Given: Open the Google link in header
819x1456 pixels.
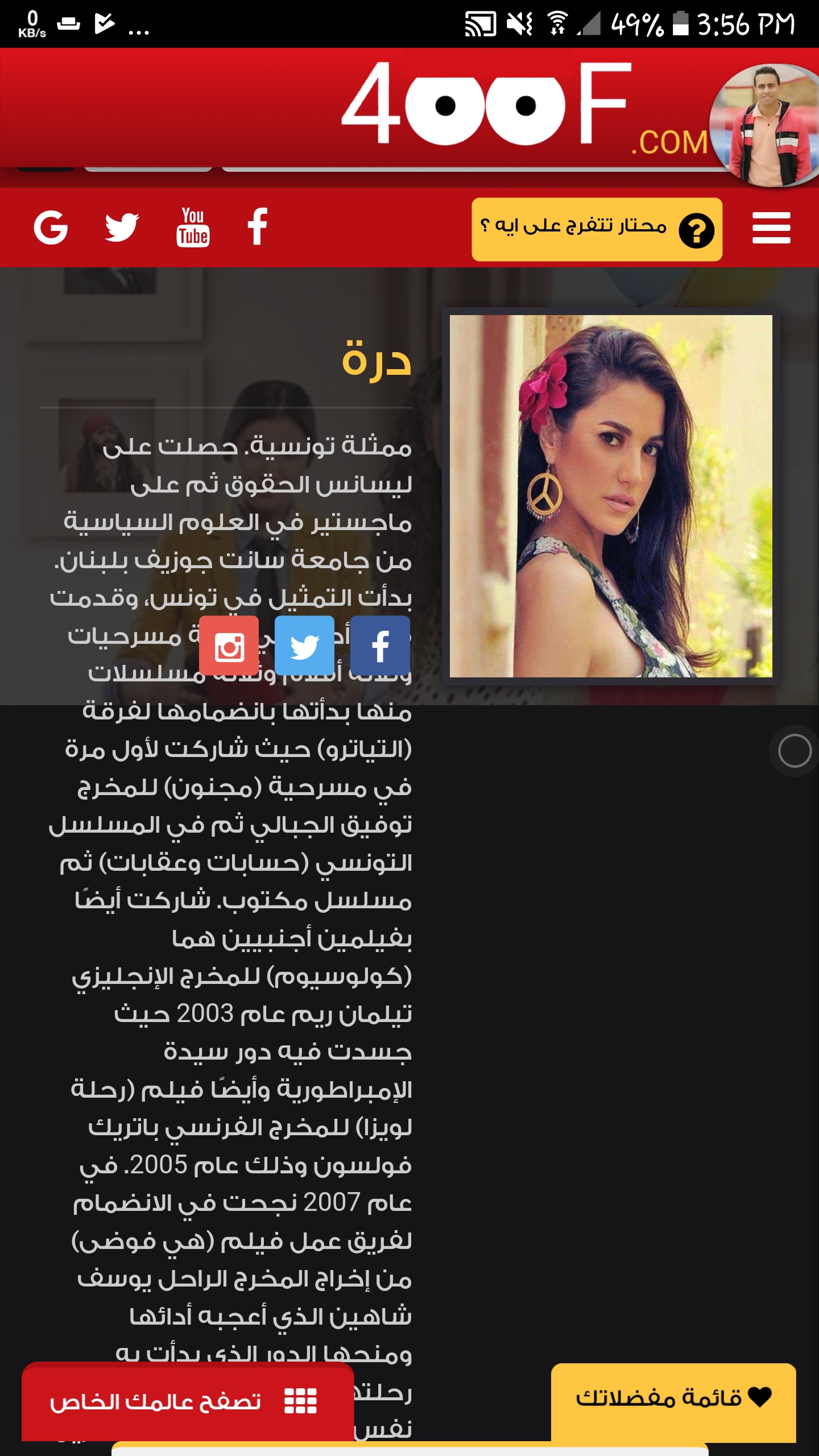Looking at the screenshot, I should (x=51, y=227).
